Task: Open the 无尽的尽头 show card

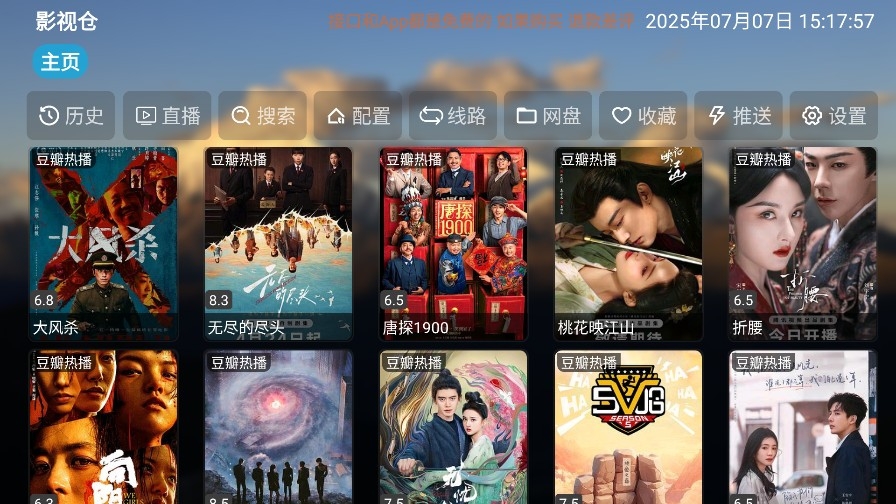Action: tap(279, 243)
